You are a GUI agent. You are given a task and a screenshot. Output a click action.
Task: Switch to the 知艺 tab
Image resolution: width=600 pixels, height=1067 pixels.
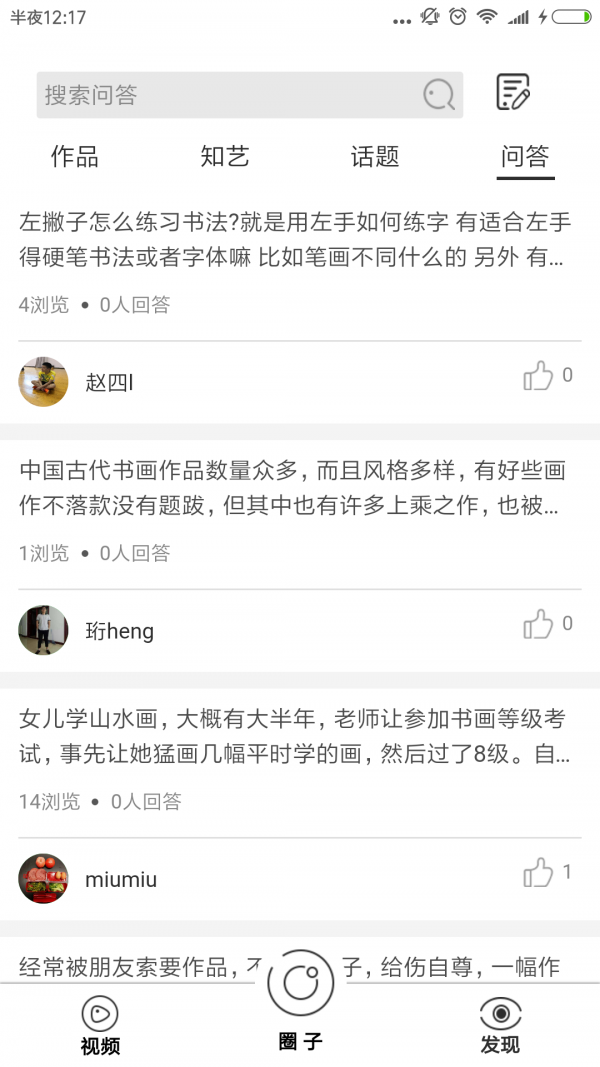click(225, 156)
